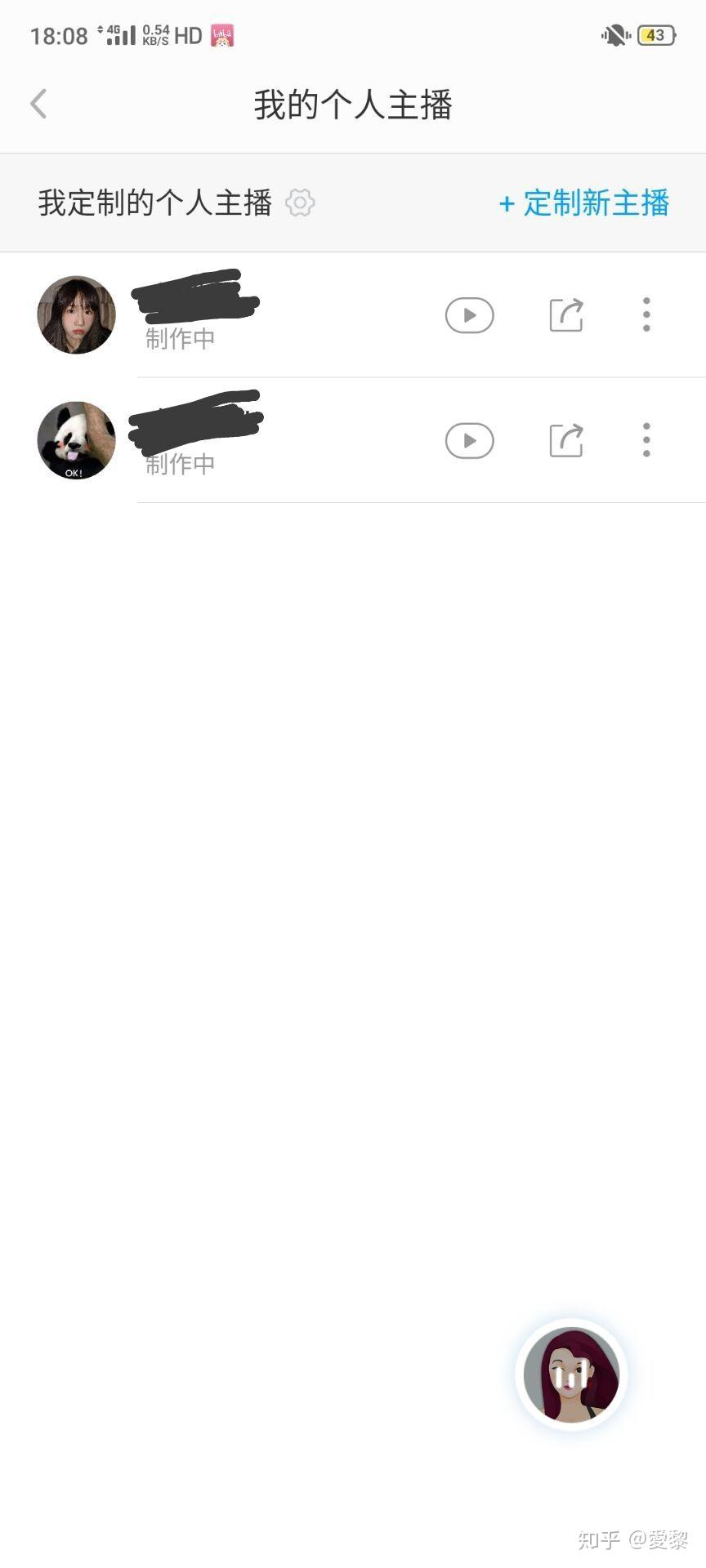Play the anchor with the girl photo avatar

coord(469,315)
